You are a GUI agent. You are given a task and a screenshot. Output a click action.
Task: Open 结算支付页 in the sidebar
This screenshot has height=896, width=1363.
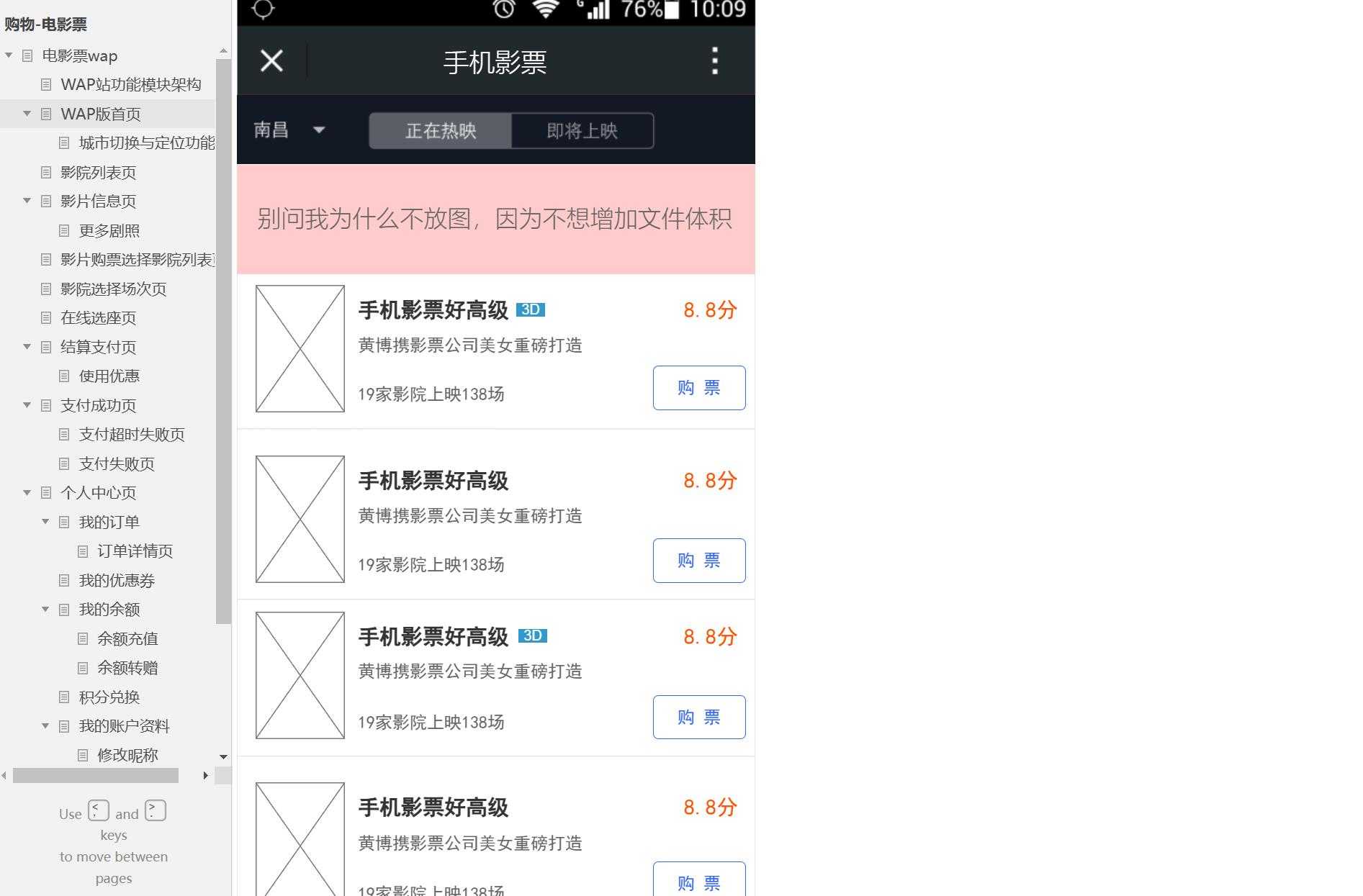[x=98, y=348]
